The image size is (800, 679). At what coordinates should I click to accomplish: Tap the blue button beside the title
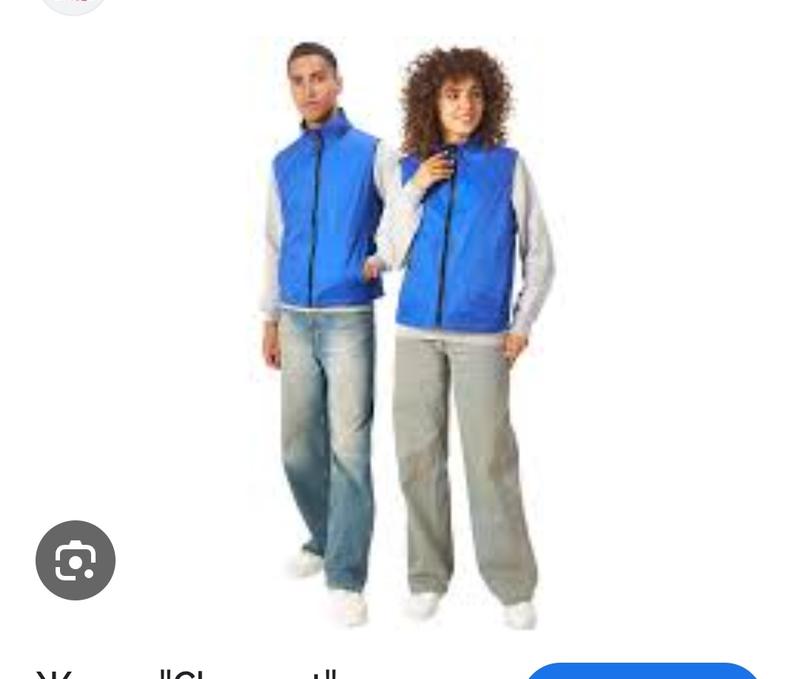641,670
